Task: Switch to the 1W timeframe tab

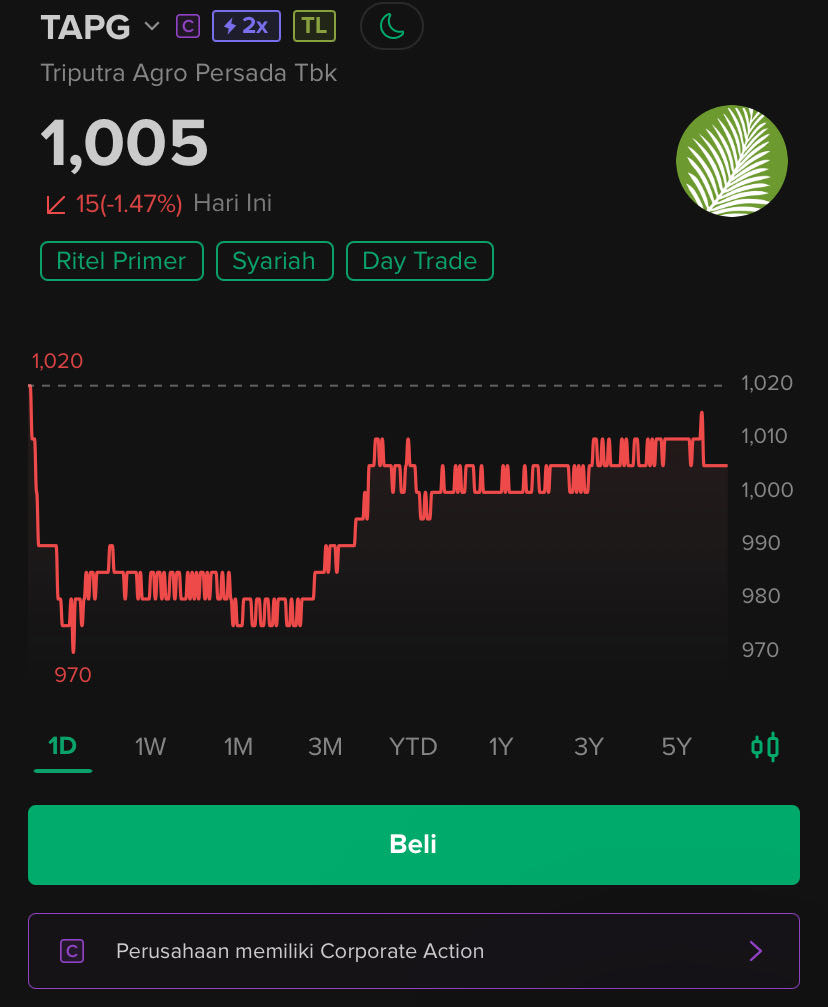Action: pyautogui.click(x=150, y=746)
